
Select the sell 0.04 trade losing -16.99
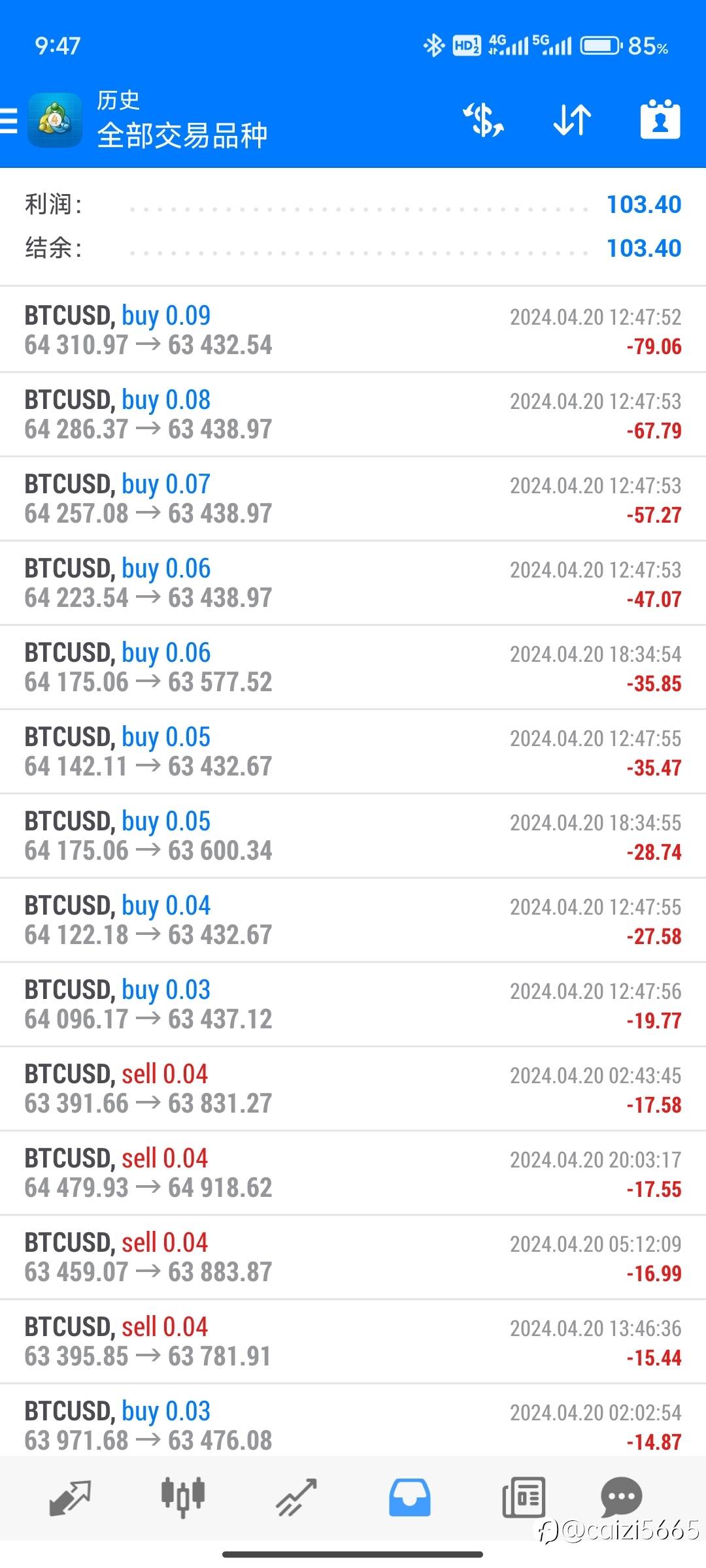click(x=353, y=1258)
